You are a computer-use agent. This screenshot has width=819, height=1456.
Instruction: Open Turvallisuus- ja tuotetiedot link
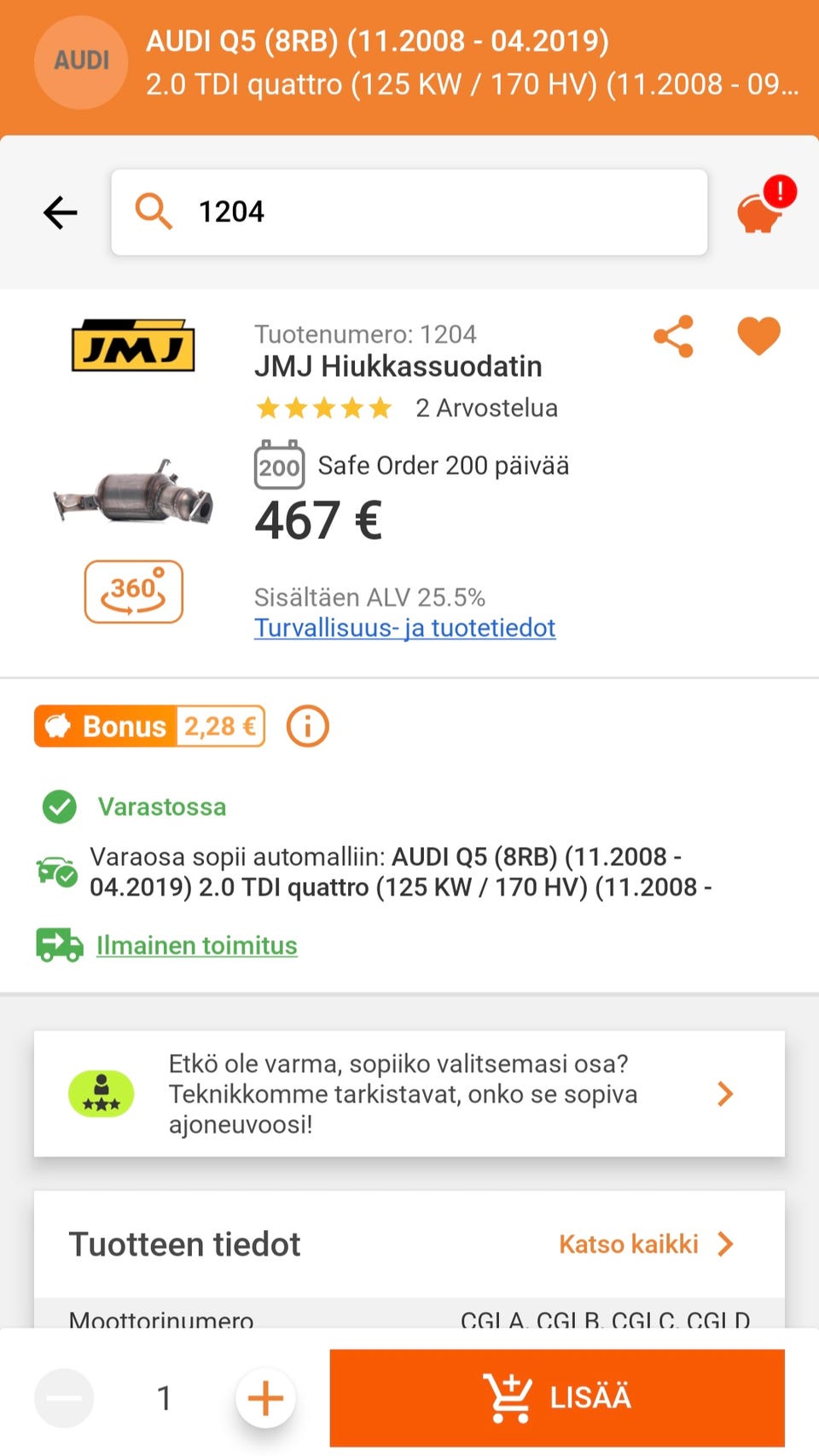404,628
